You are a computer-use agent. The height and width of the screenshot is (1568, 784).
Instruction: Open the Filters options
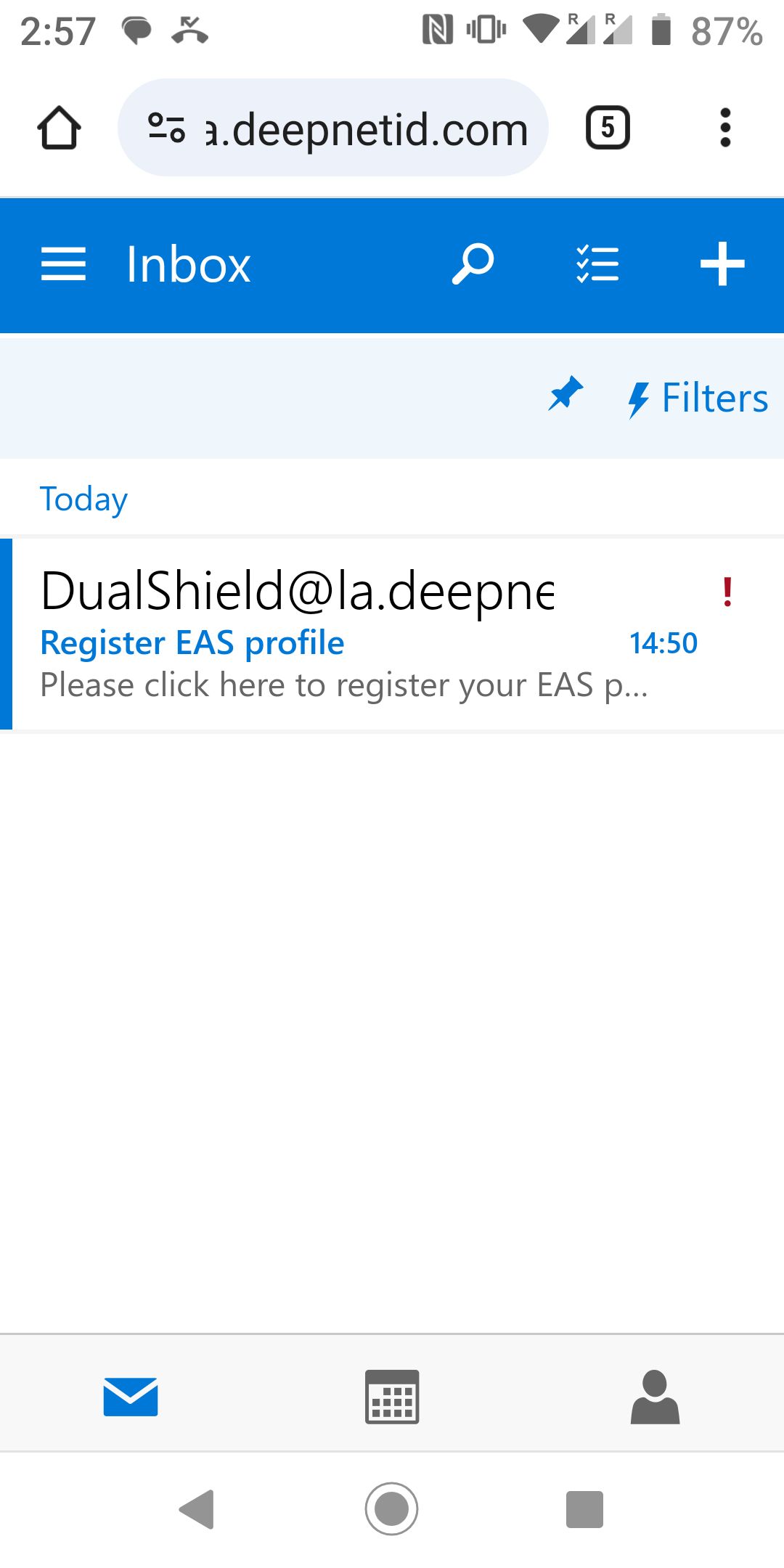point(698,399)
